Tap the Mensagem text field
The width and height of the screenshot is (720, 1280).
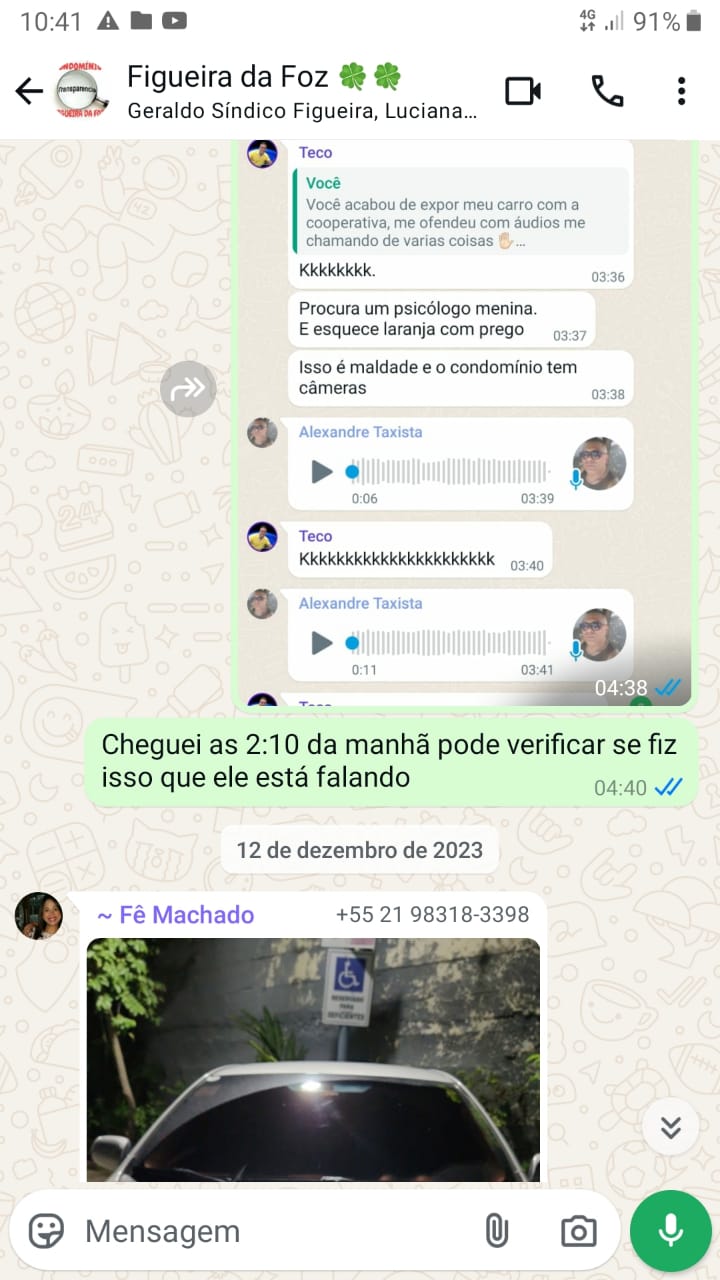point(270,1231)
